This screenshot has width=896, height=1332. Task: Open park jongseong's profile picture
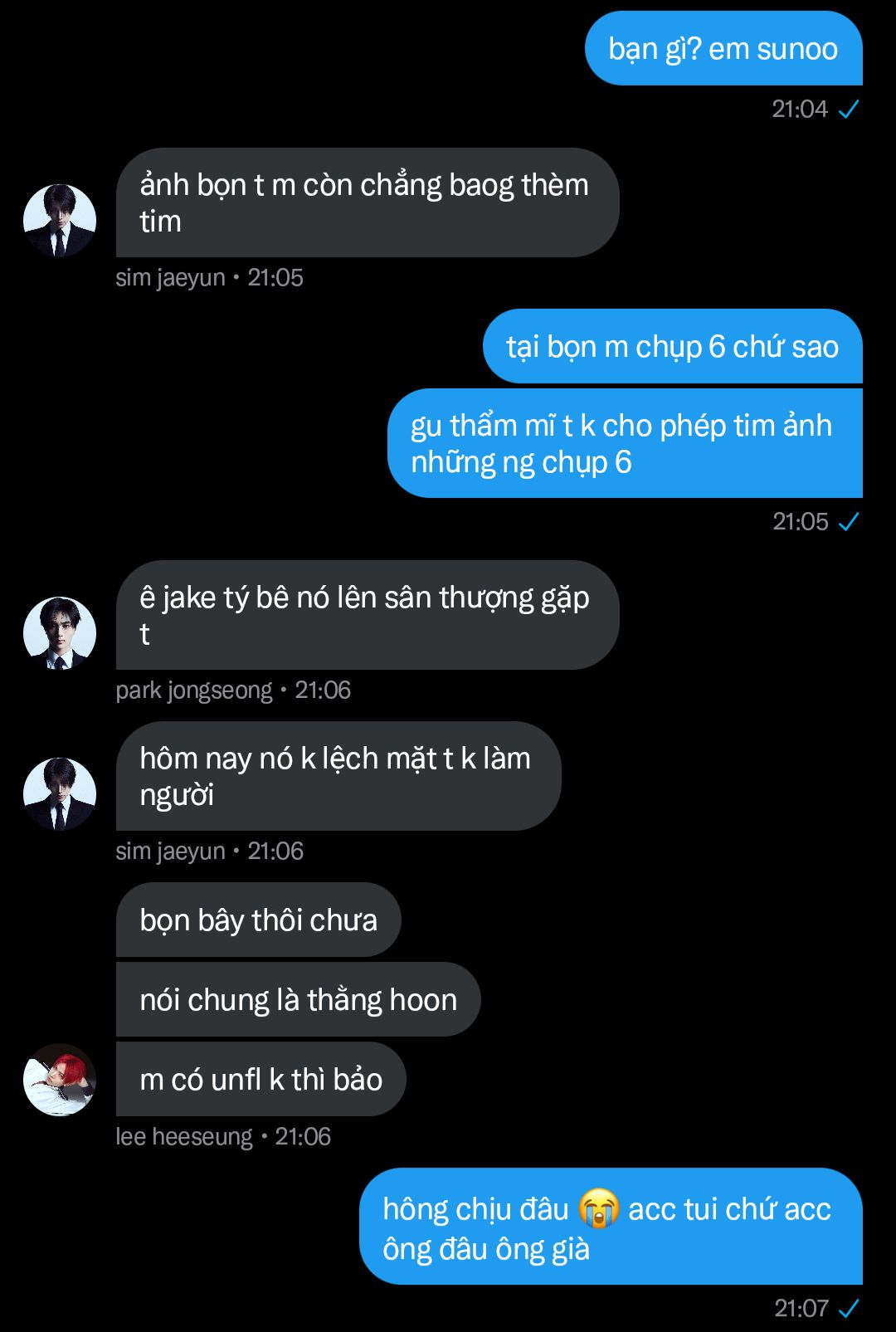(x=60, y=633)
